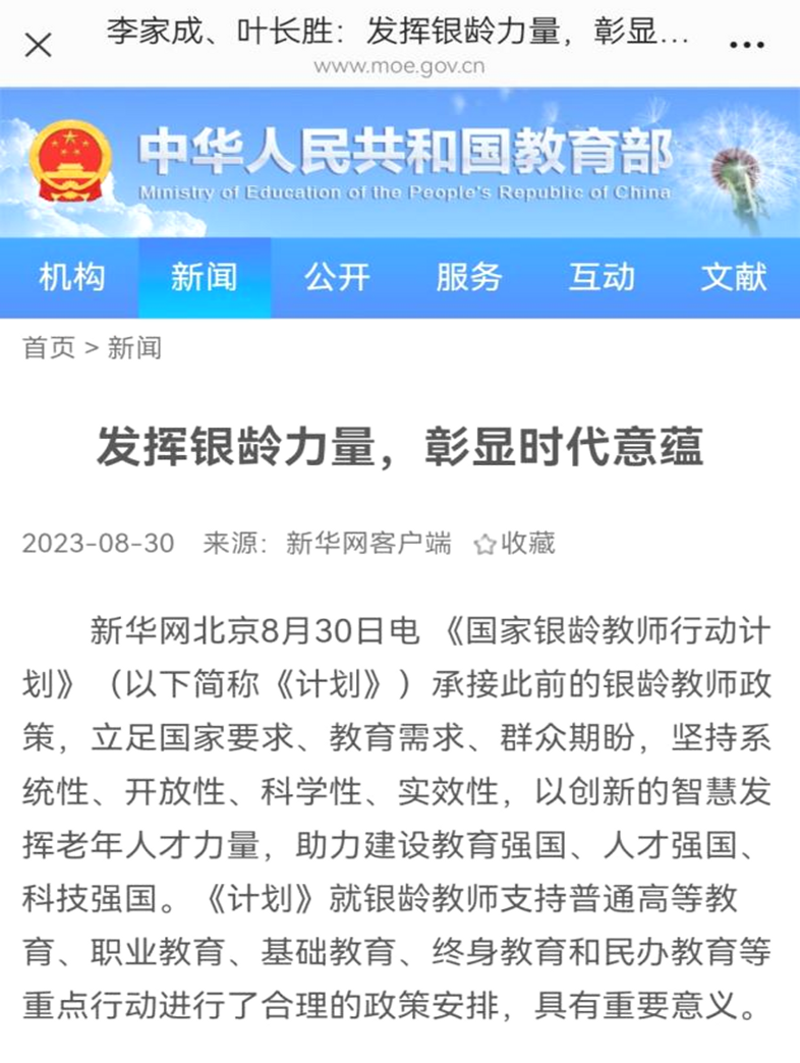Add the article to 收藏 favorites
The width and height of the screenshot is (800, 1063).
click(515, 543)
